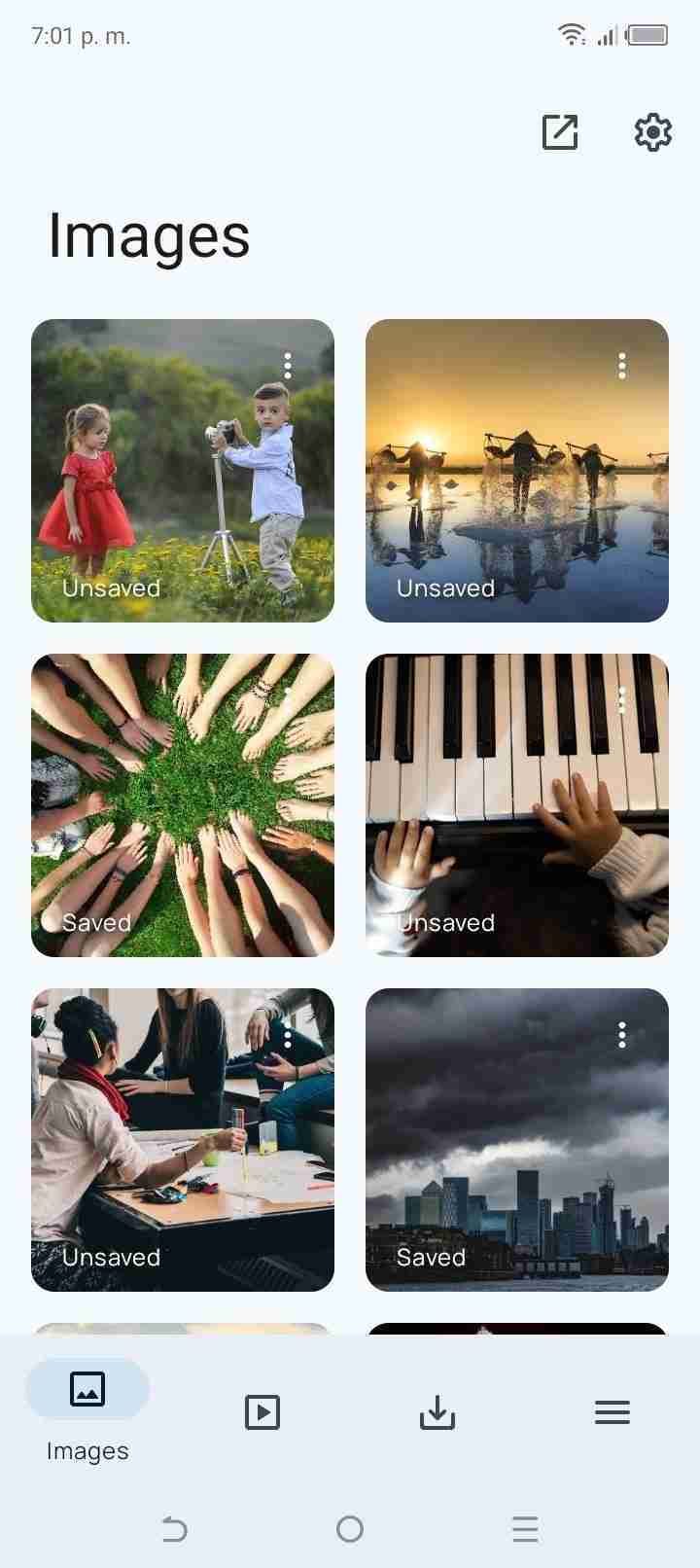700x1568 pixels.
Task: View the piano keys photo
Action: tap(517, 805)
